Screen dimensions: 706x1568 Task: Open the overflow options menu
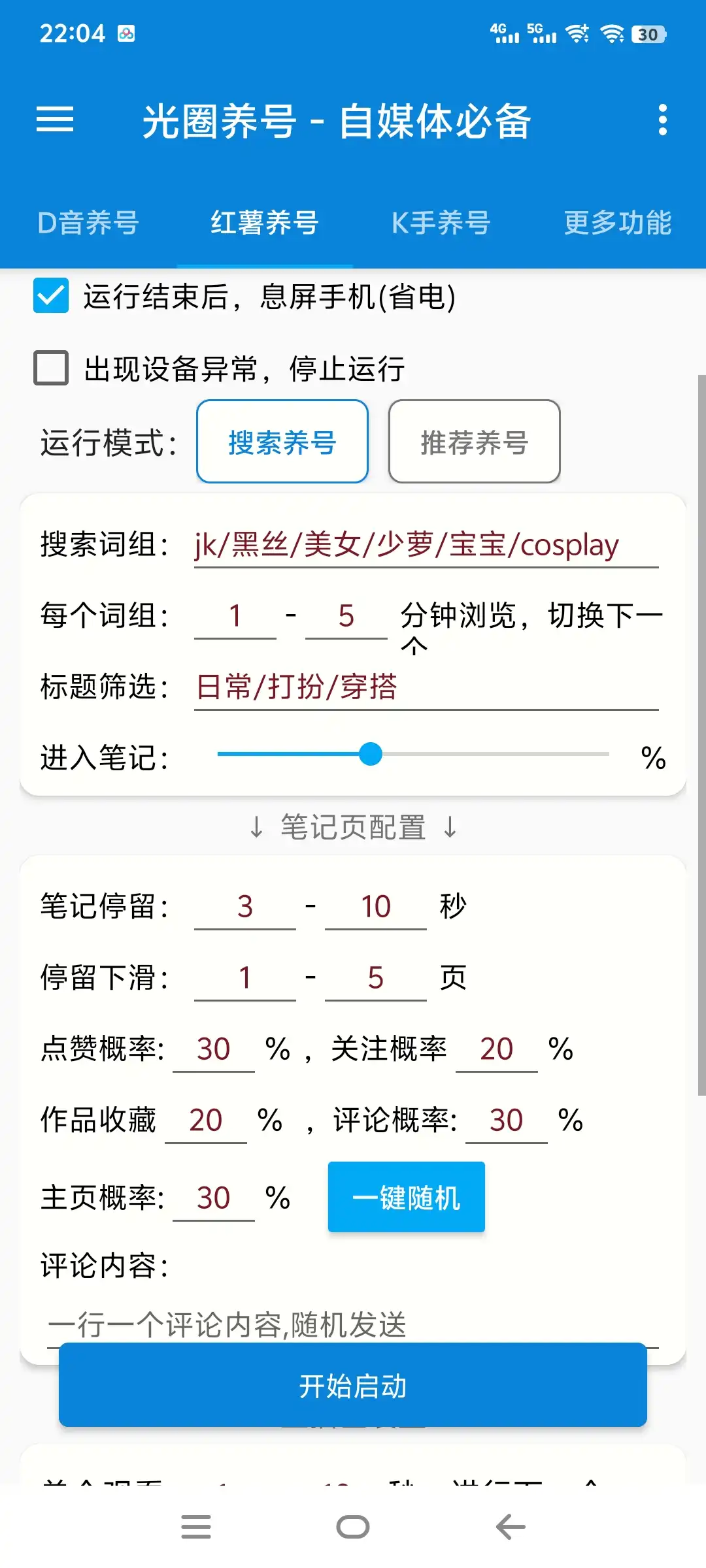coord(663,120)
